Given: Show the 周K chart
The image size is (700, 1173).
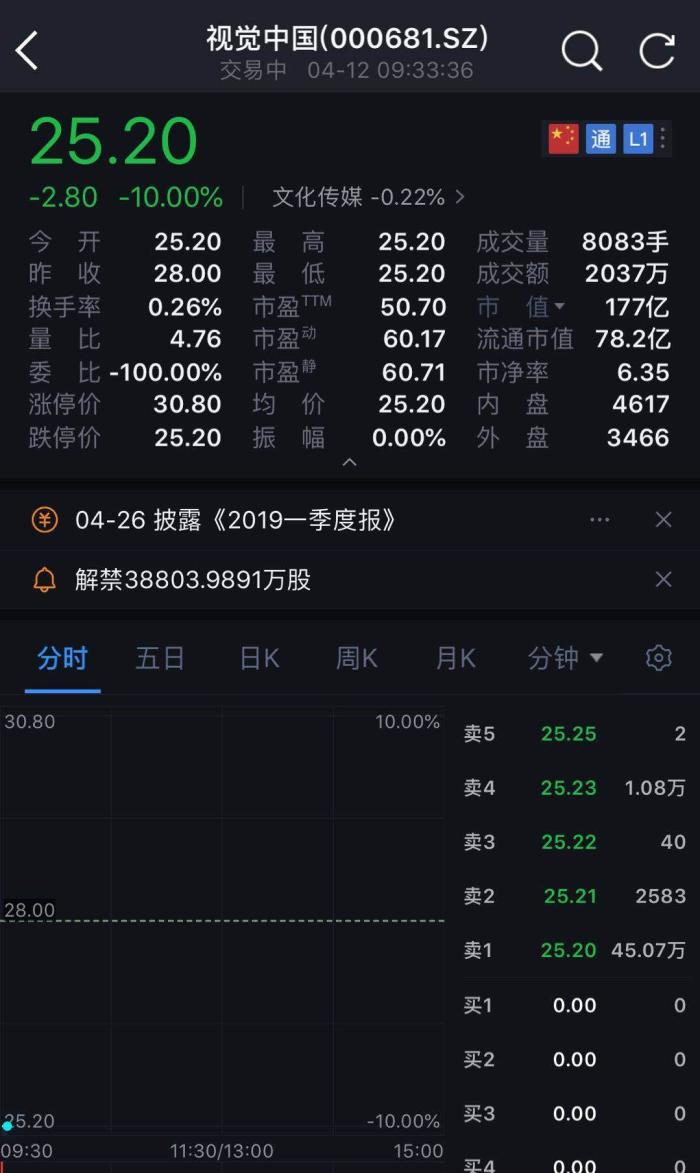Looking at the screenshot, I should click(357, 658).
